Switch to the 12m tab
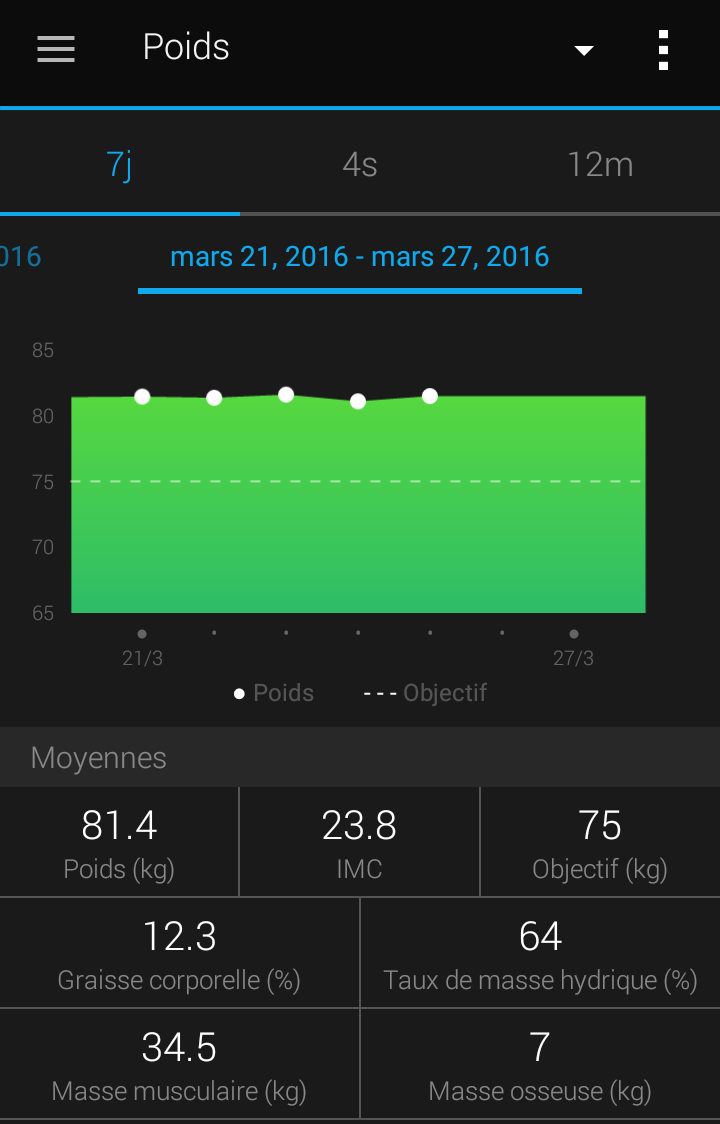The height and width of the screenshot is (1124, 720). [x=600, y=165]
